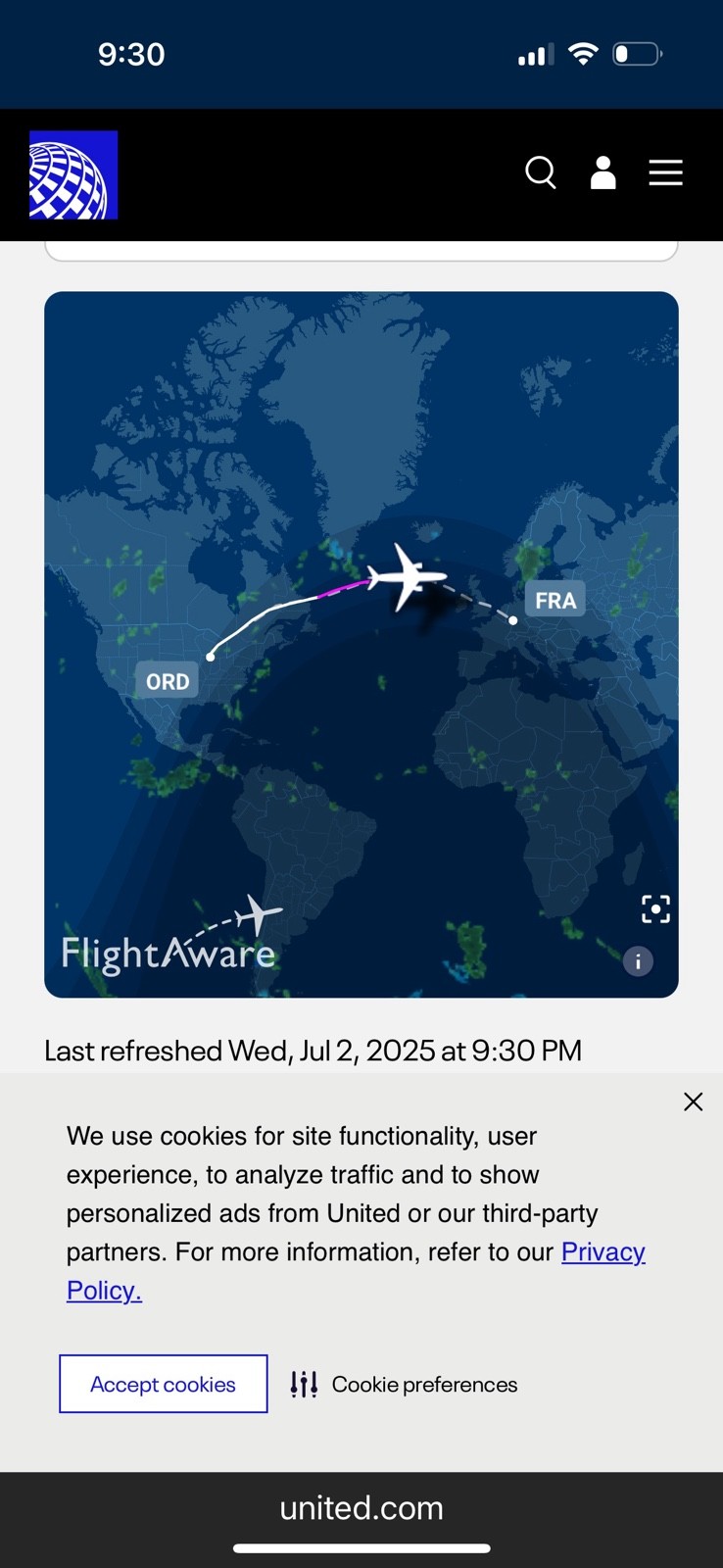723x1568 pixels.
Task: Expand the flight map to fullscreen
Action: coord(655,909)
